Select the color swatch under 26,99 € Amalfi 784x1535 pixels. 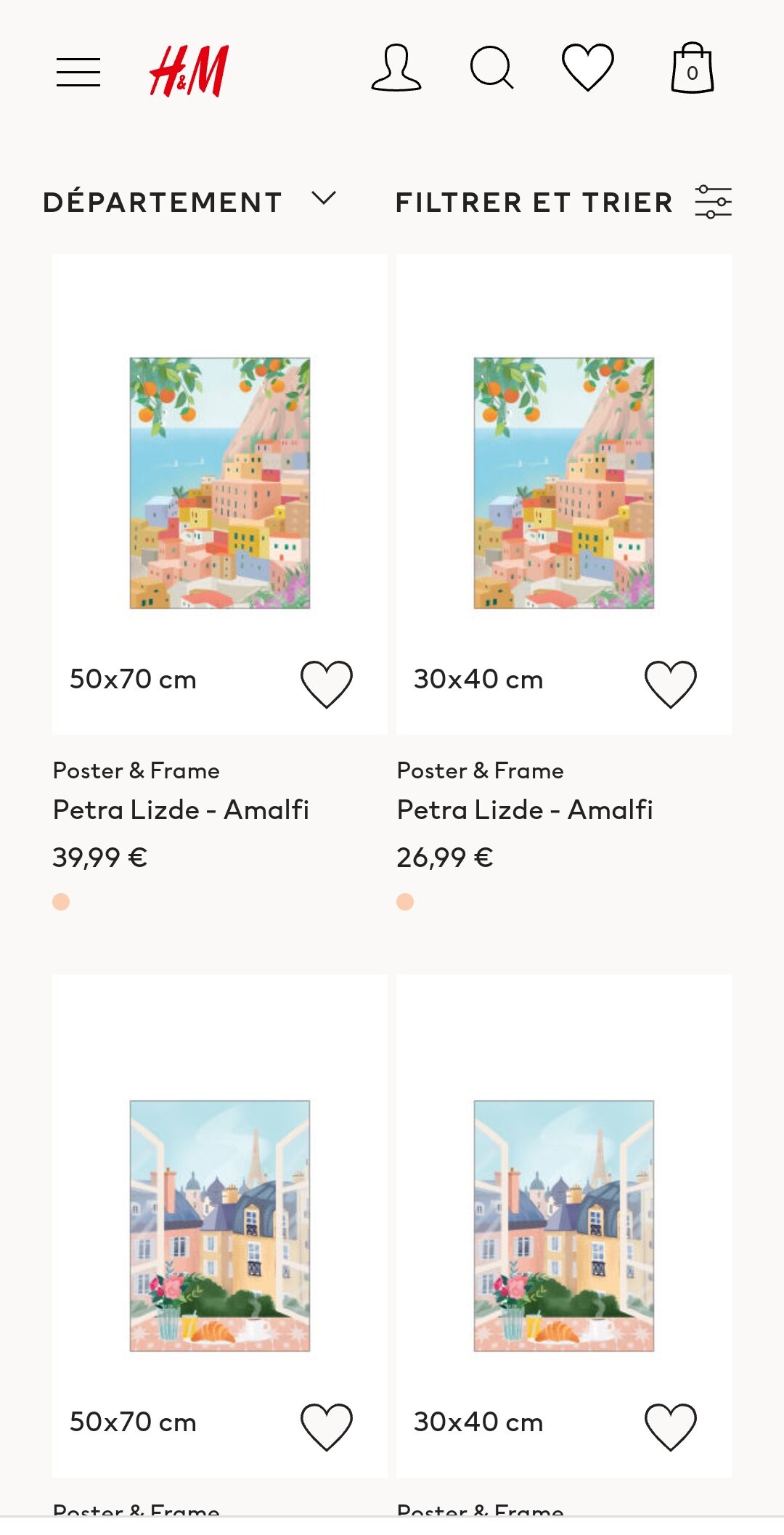pyautogui.click(x=405, y=902)
